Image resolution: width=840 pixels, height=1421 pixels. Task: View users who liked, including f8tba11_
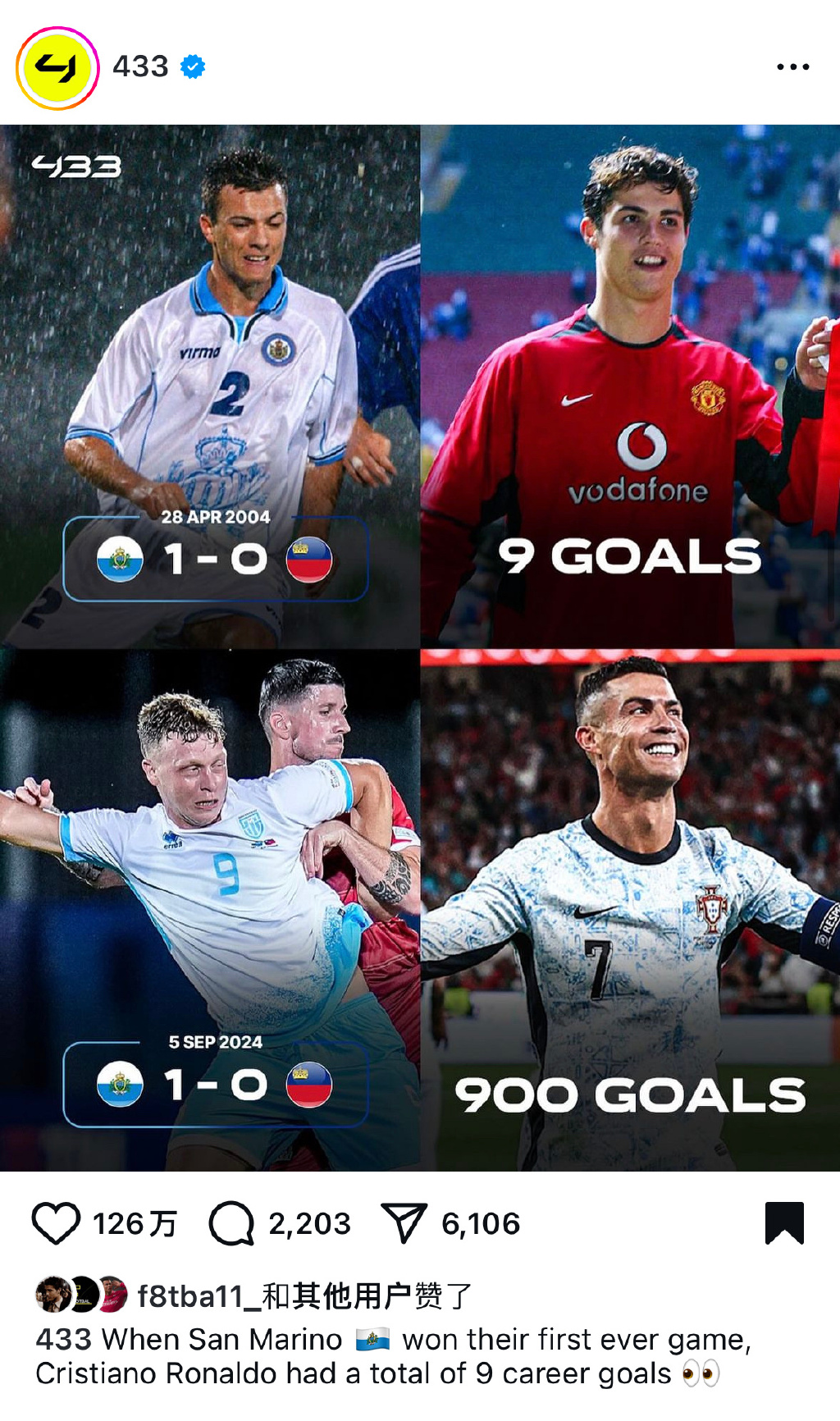304,1295
